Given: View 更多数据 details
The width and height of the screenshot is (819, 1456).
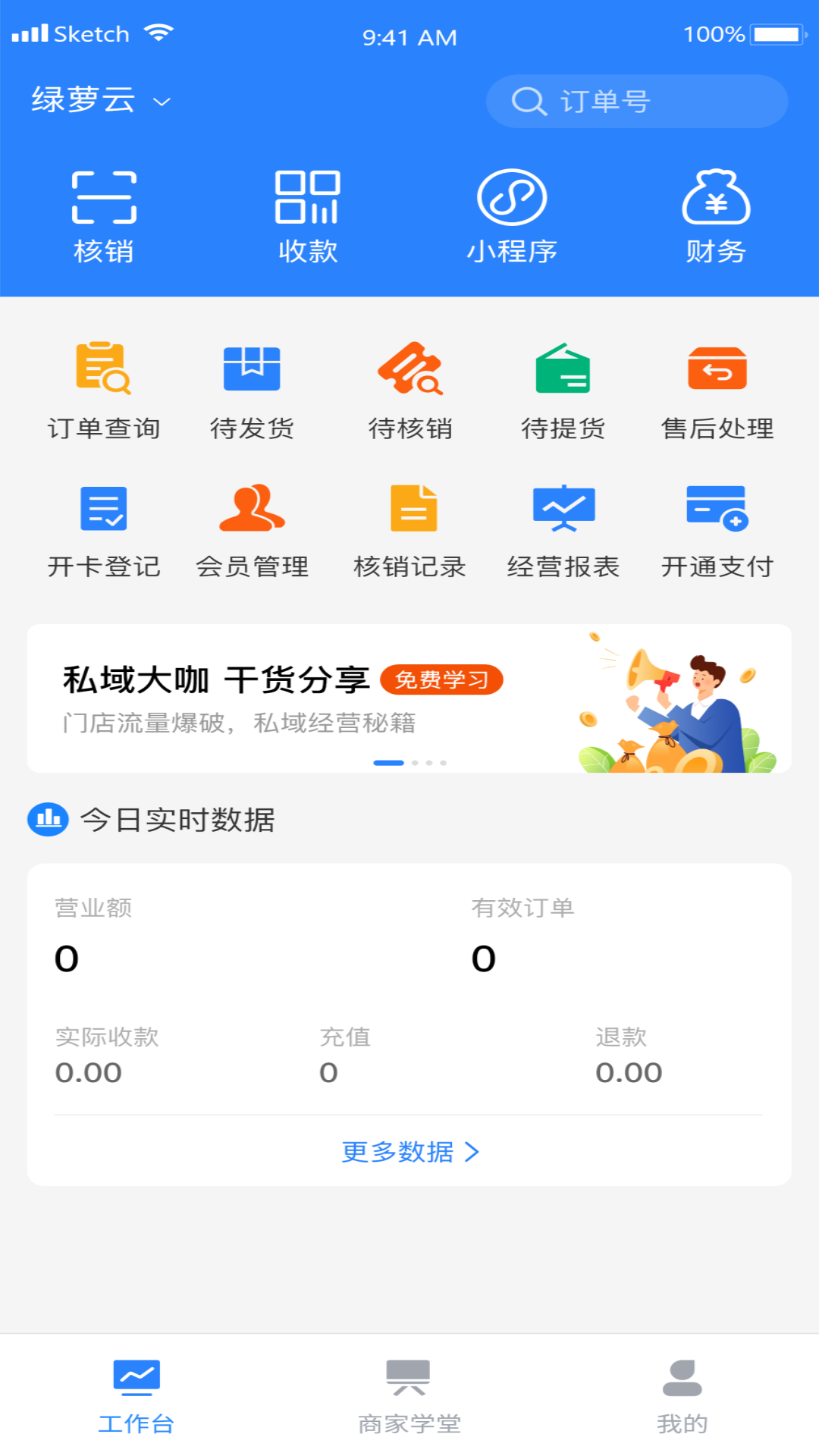Looking at the screenshot, I should (x=409, y=1152).
